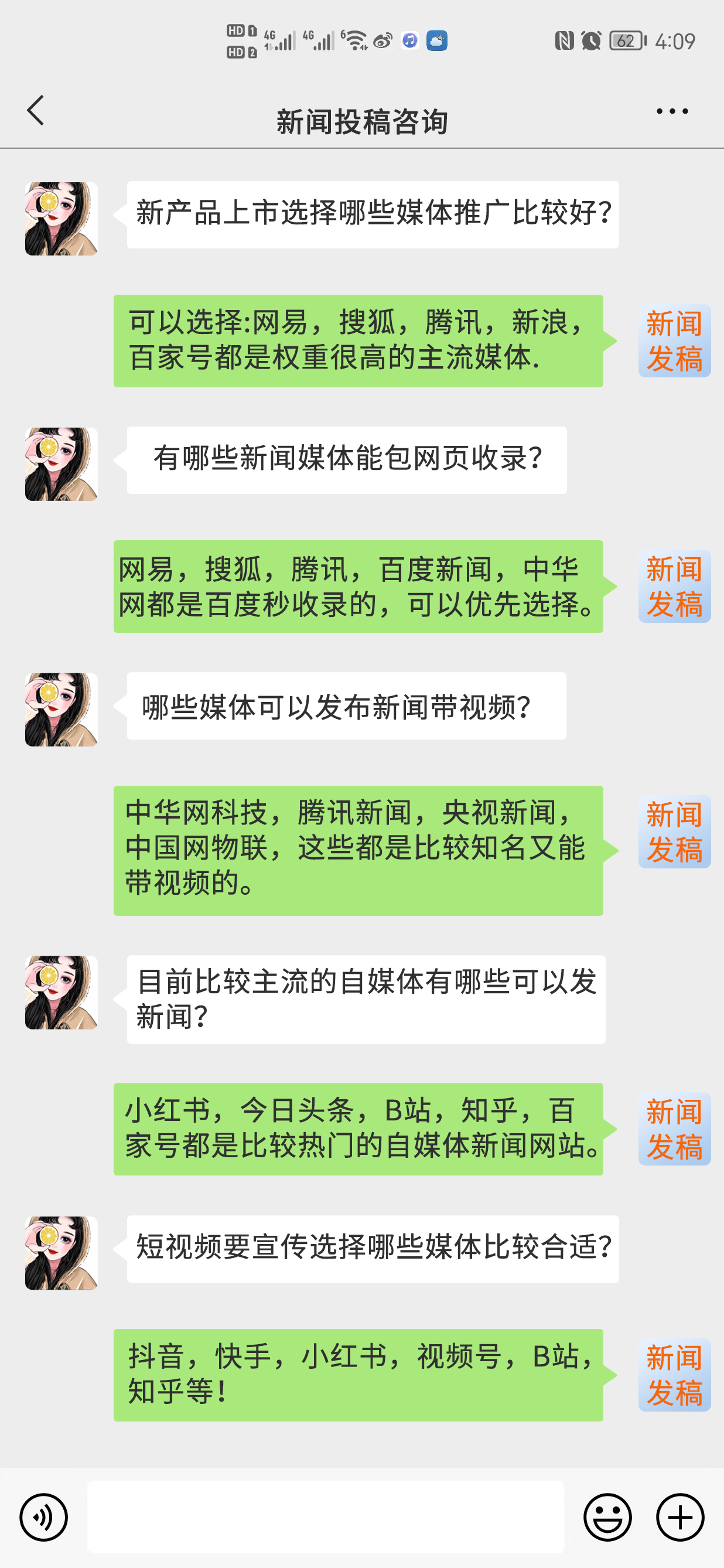
Task: Open the three-dot chat options menu
Action: 672,111
